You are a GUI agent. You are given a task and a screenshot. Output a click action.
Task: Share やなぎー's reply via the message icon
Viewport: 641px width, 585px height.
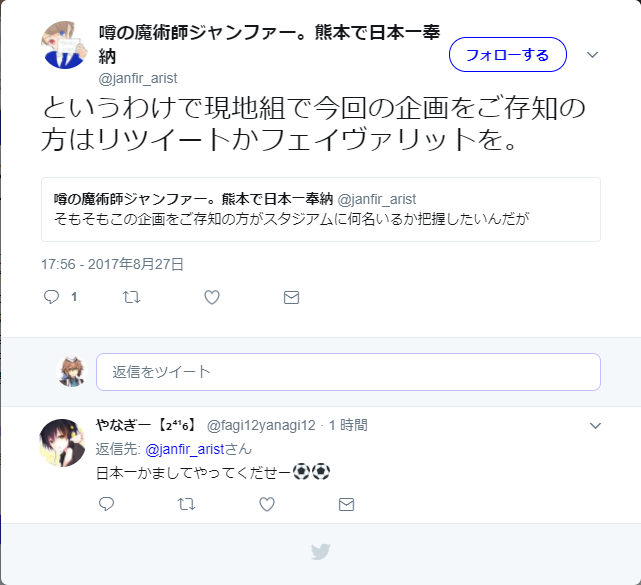click(x=347, y=504)
